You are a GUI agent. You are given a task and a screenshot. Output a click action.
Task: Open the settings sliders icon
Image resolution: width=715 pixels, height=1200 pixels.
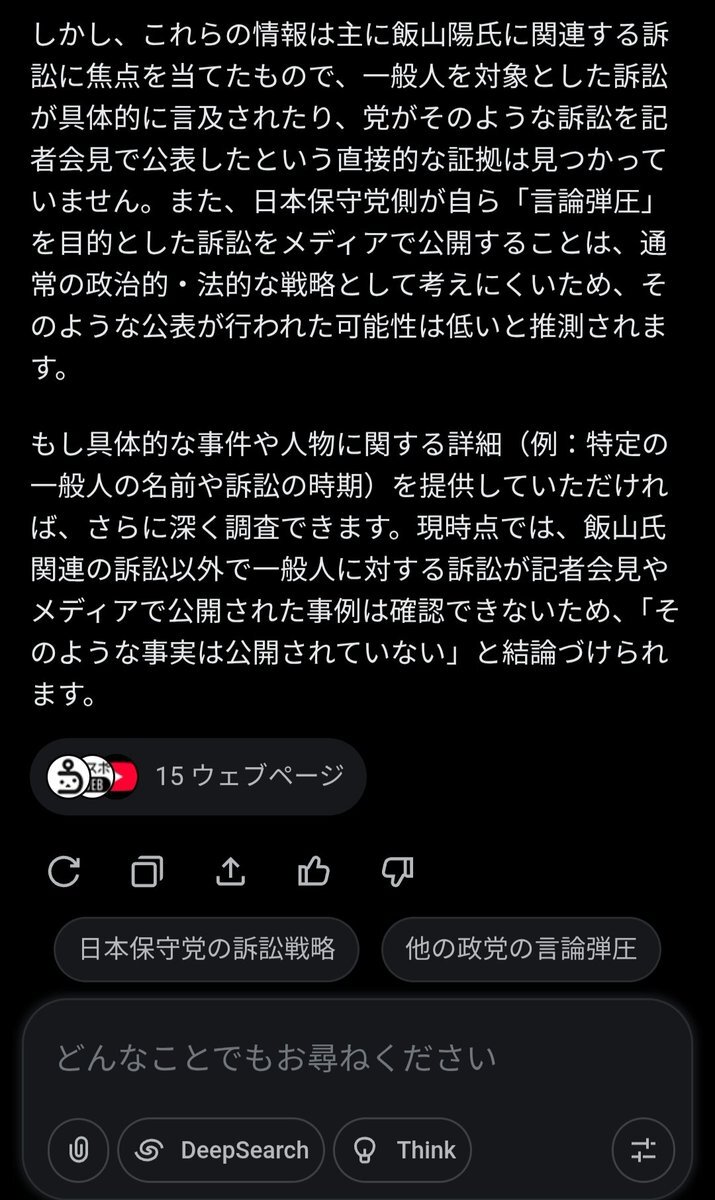[642, 1150]
